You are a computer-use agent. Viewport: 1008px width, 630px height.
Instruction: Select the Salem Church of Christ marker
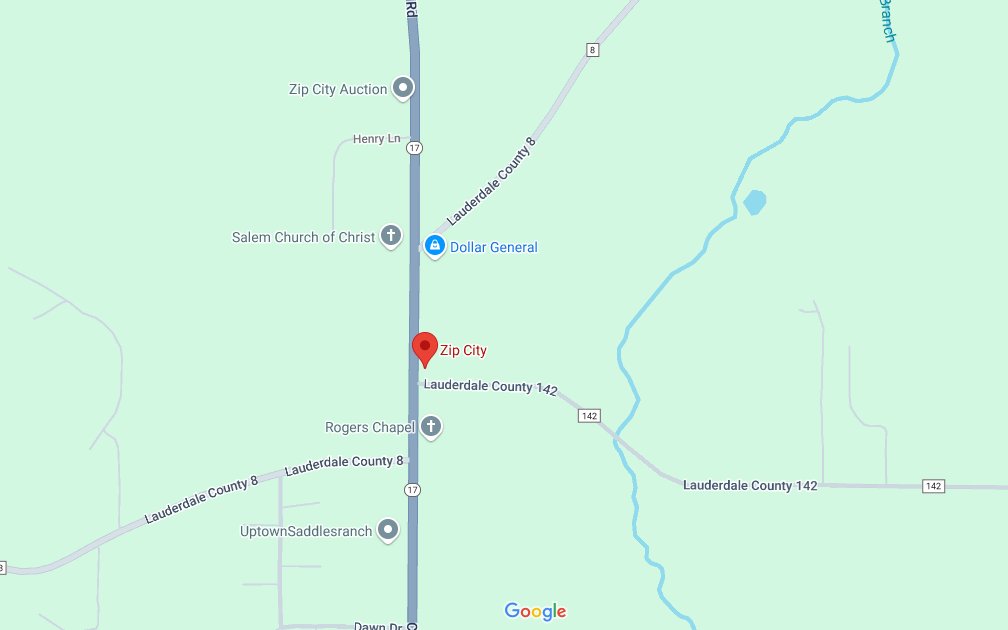391,237
